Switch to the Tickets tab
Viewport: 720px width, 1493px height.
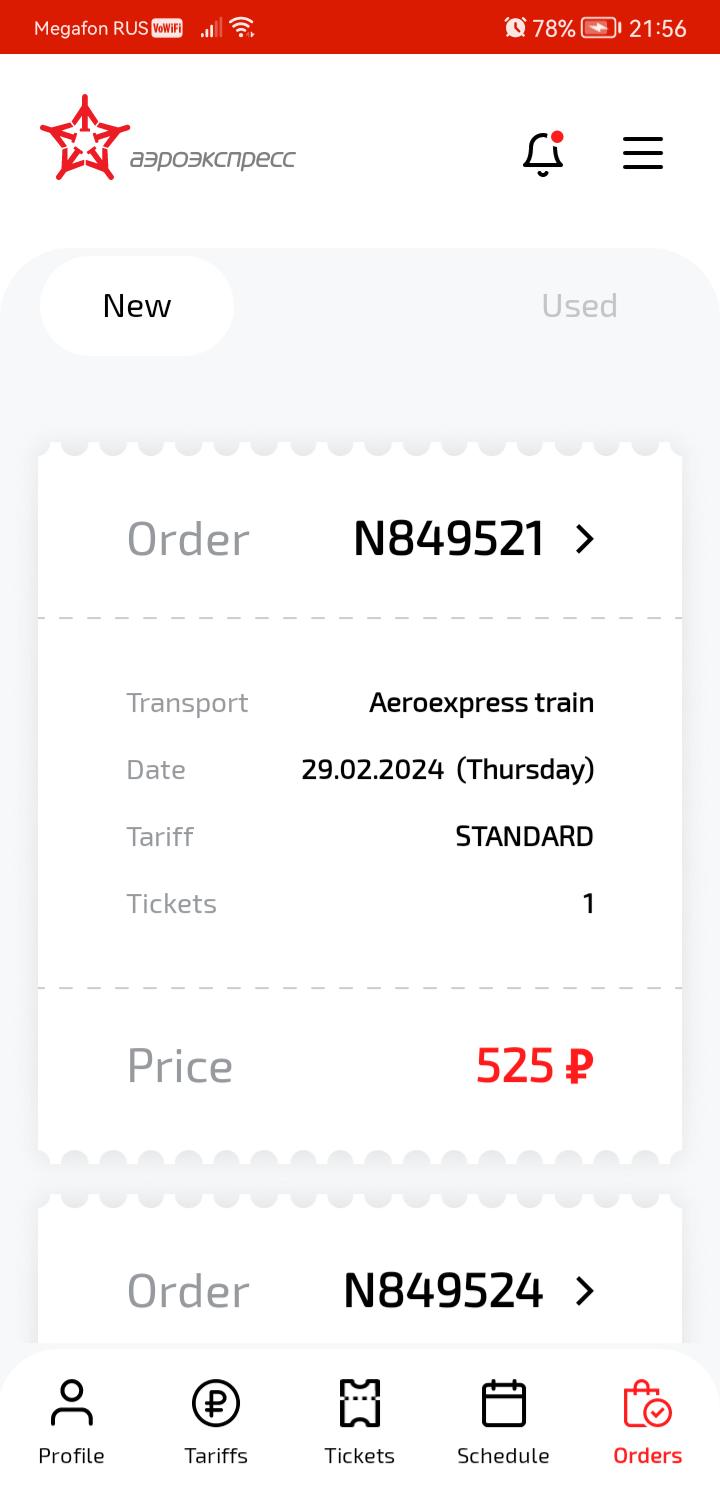[360, 1421]
